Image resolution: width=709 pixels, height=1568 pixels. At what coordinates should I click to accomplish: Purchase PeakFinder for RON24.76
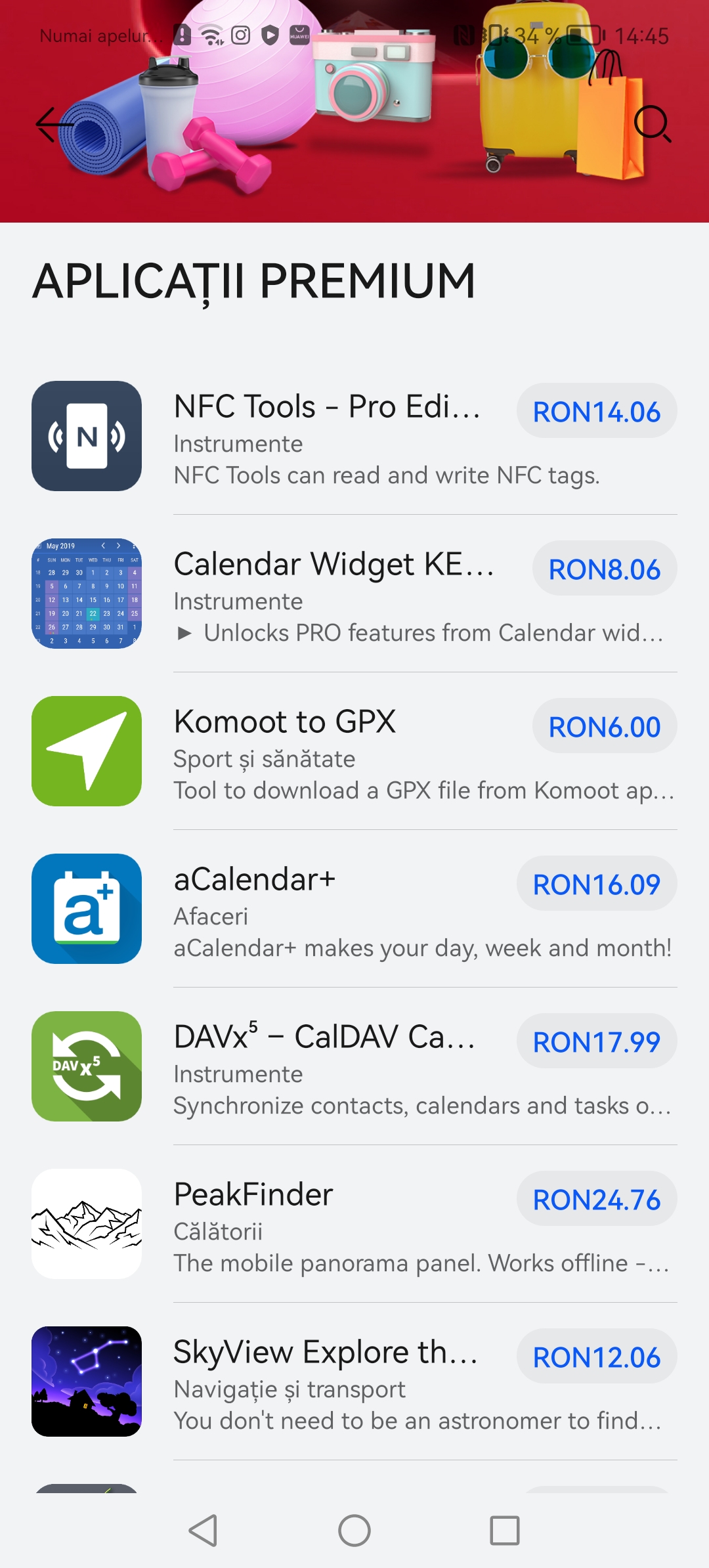point(596,1200)
